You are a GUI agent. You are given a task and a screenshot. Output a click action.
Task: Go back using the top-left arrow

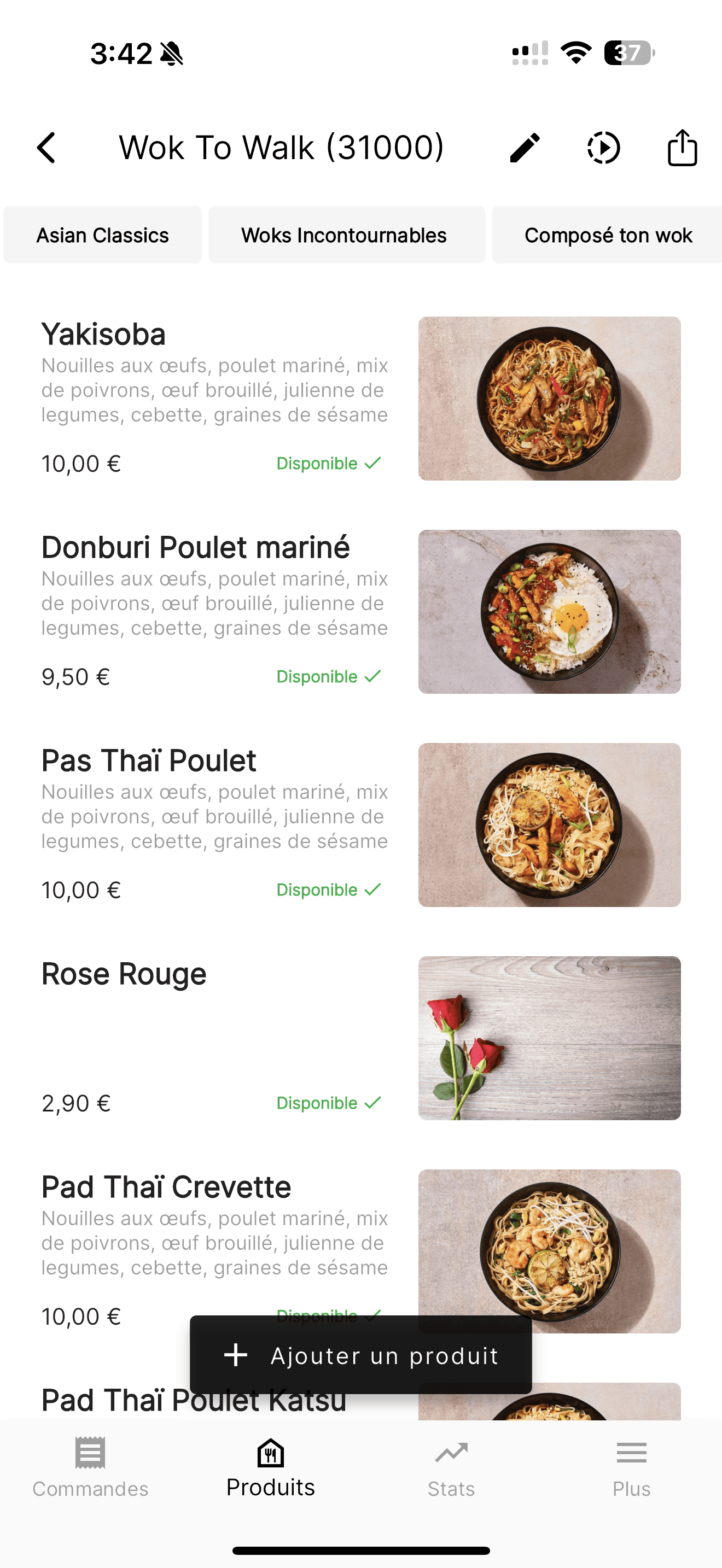(47, 148)
